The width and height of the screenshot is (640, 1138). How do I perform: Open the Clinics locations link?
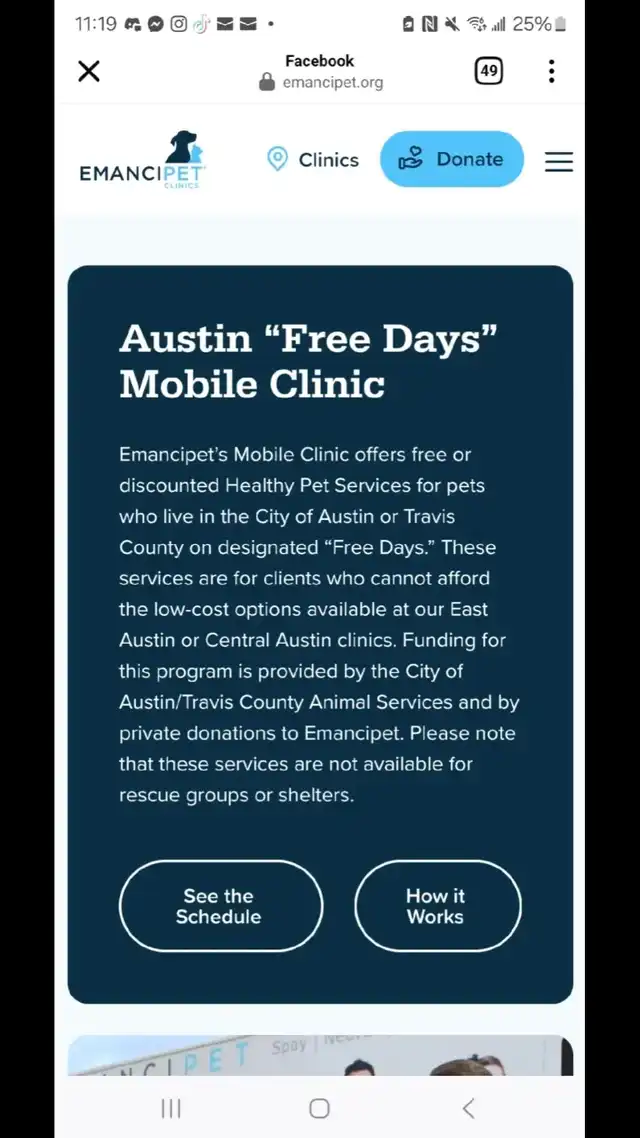(312, 159)
